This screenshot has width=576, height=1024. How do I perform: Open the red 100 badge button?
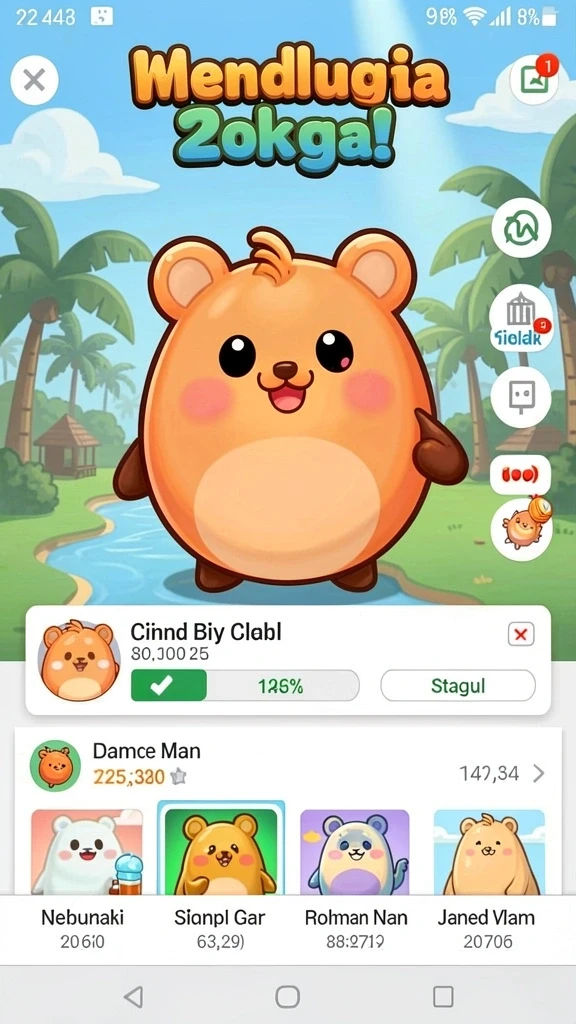(520, 475)
